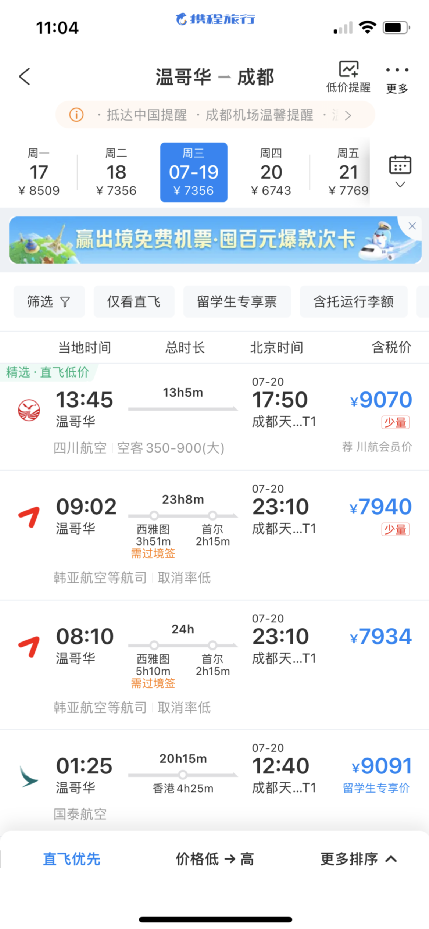The image size is (429, 929).
Task: Open the calendar date picker
Action: pos(400,171)
